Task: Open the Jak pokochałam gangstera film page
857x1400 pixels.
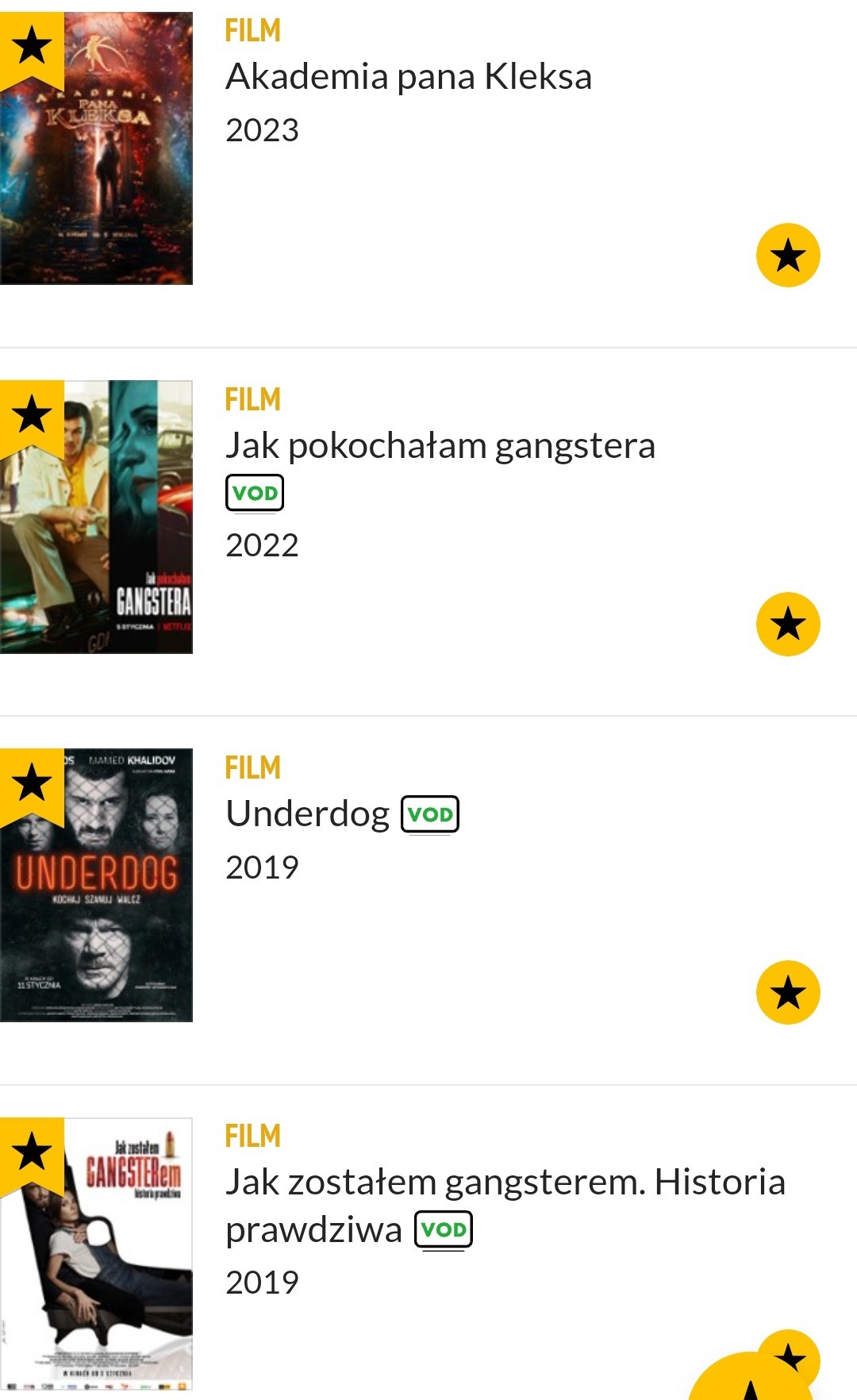Action: [x=440, y=446]
